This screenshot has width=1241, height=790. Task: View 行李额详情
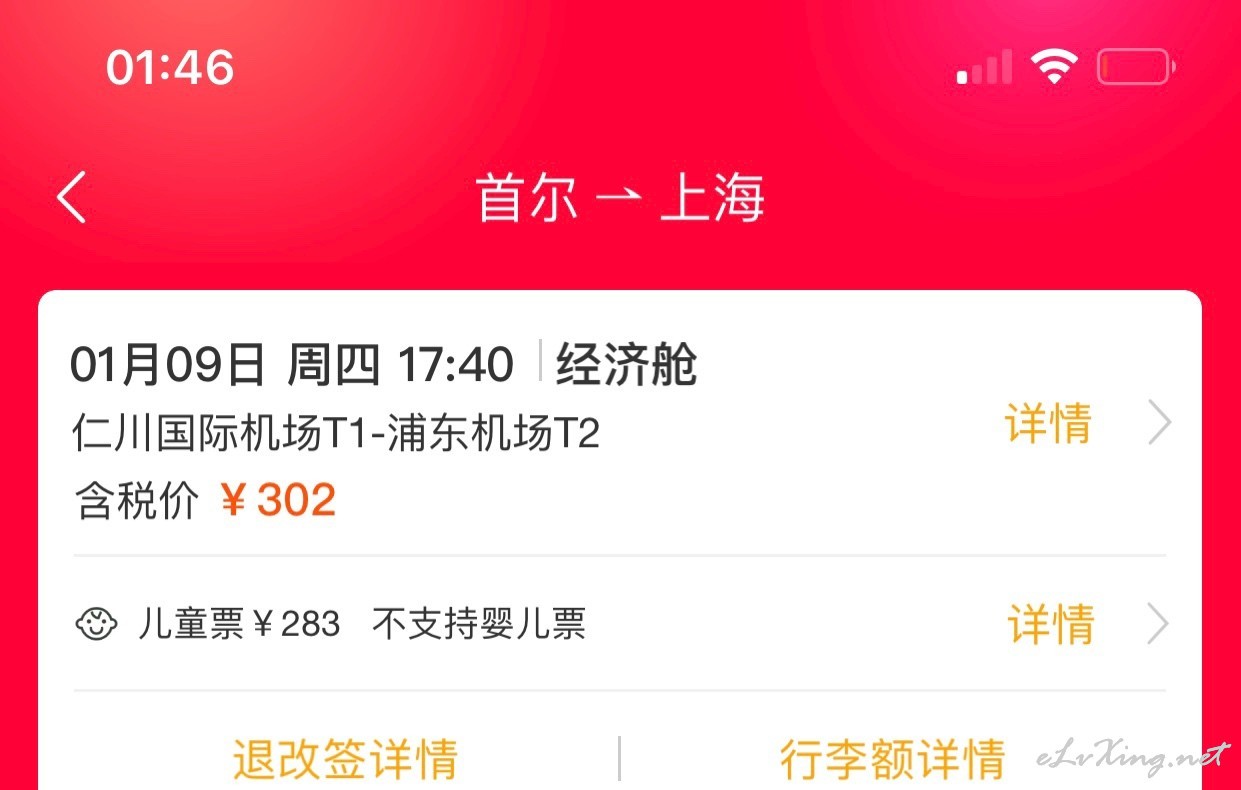coord(892,759)
